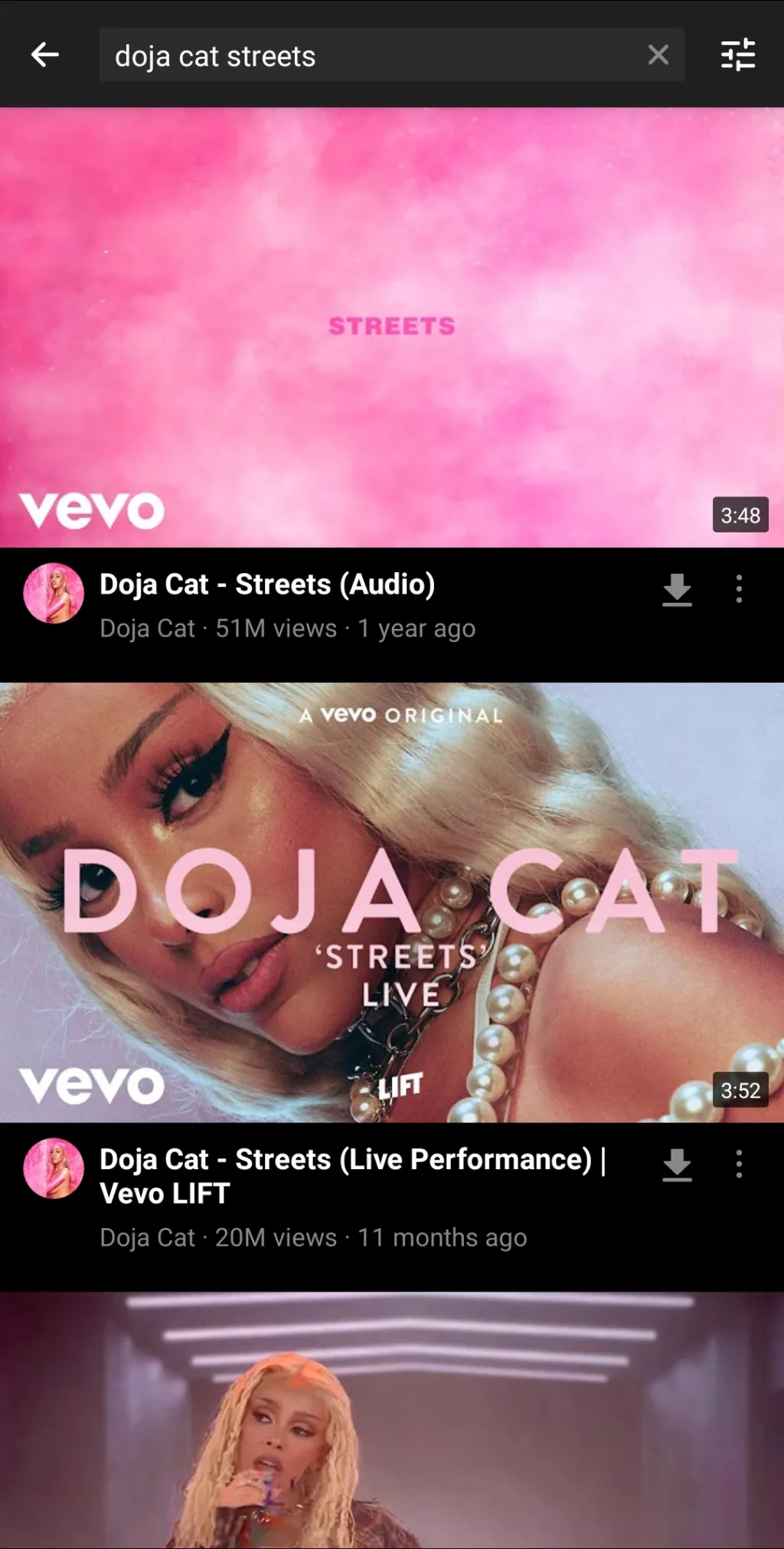The width and height of the screenshot is (784, 1549).
Task: Open the channel avatar beside Streets (Live Performance)
Action: (x=54, y=1169)
